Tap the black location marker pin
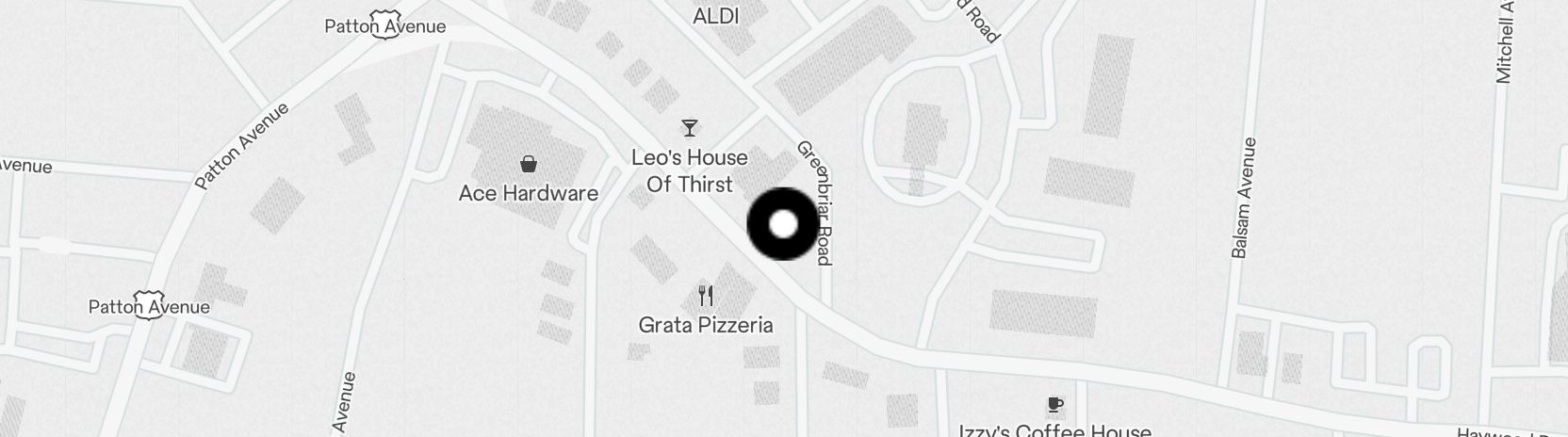 click(783, 224)
